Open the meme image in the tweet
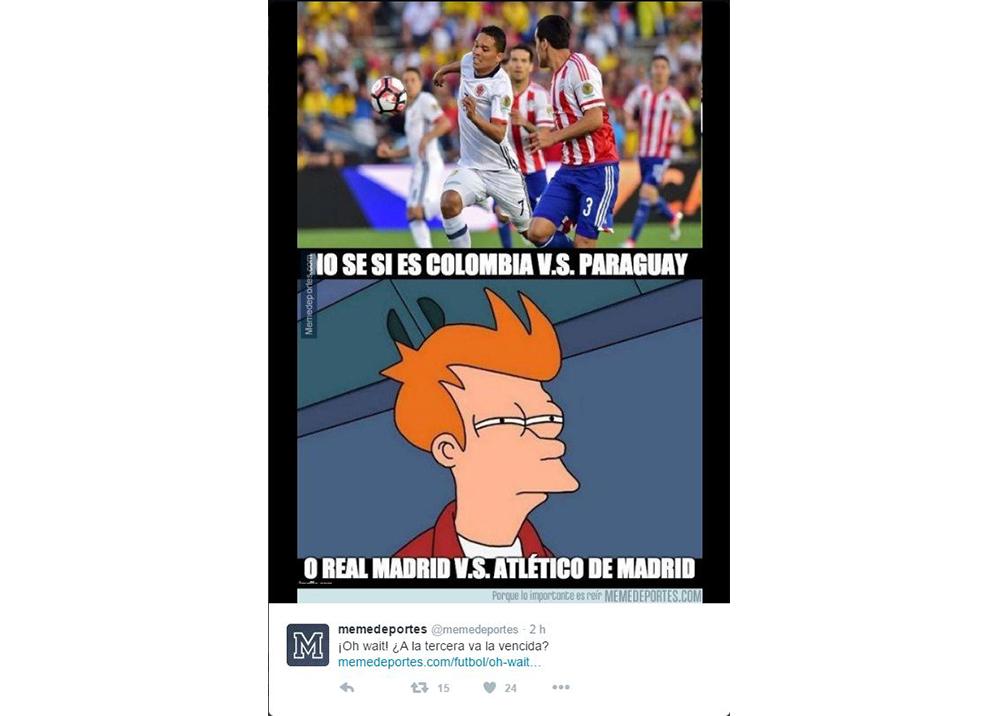Image resolution: width=1000 pixels, height=716 pixels. point(499,300)
